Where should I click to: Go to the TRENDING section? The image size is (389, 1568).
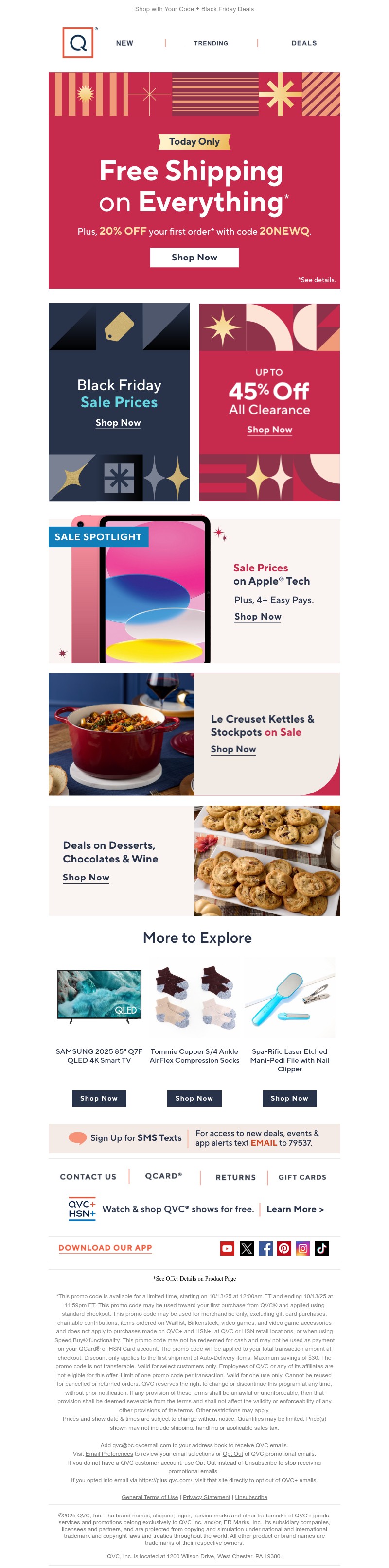[211, 43]
